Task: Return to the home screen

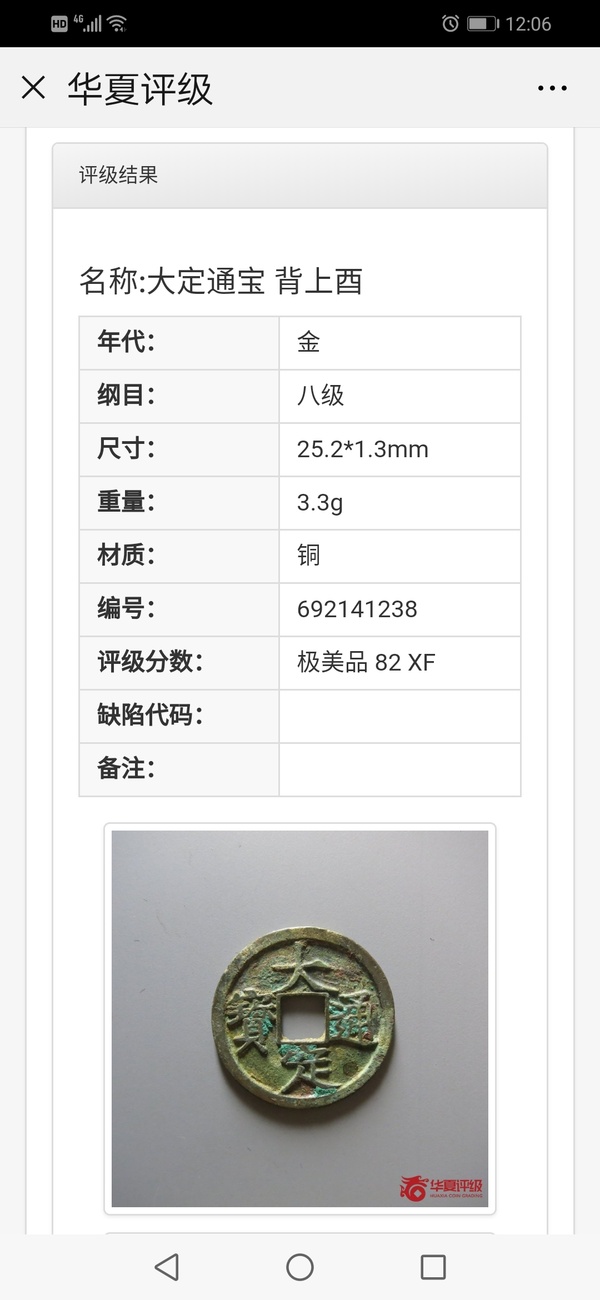Action: (300, 1267)
